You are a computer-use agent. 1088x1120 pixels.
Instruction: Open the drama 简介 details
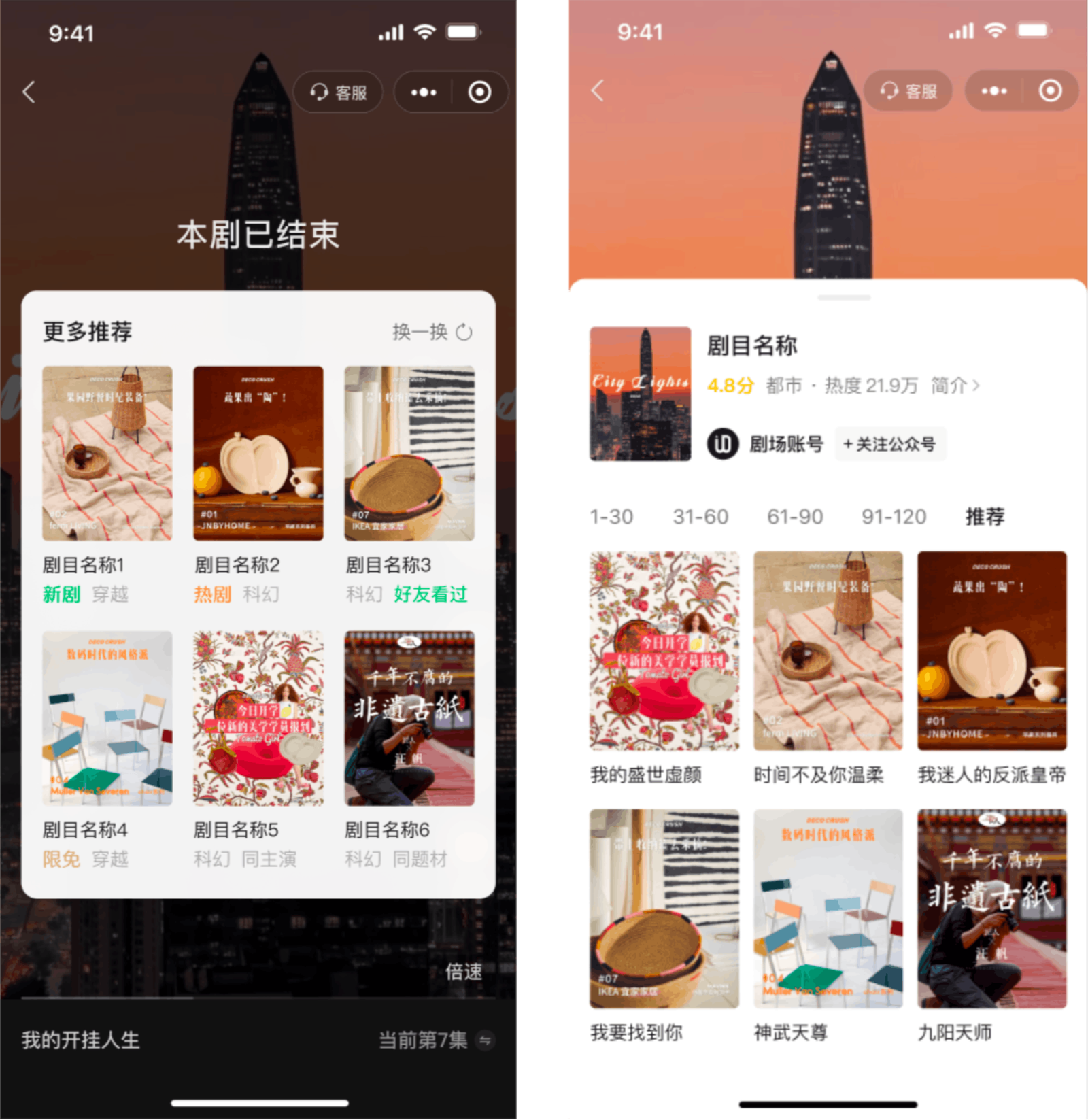955,386
